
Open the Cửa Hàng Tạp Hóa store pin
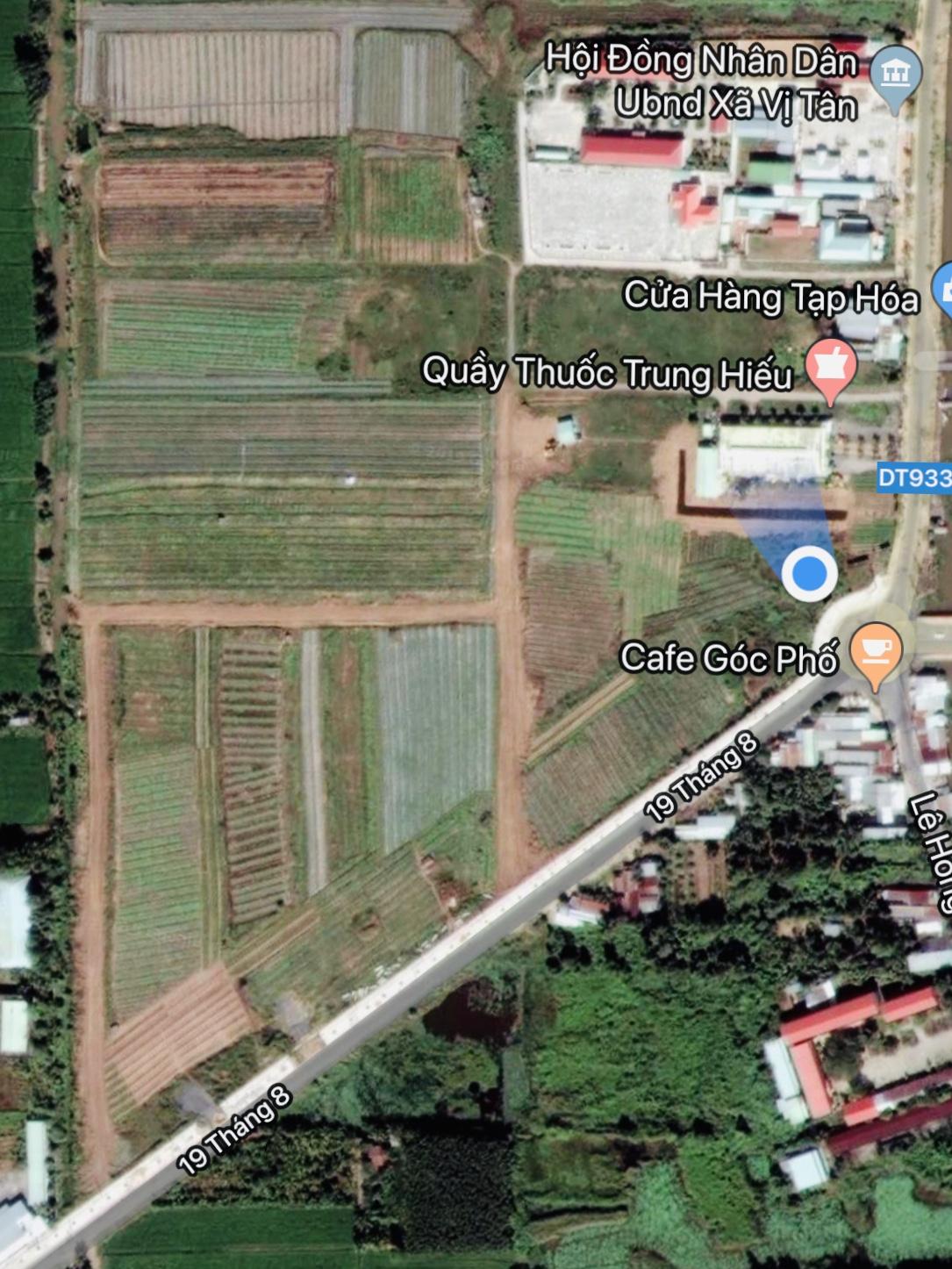pos(944,290)
